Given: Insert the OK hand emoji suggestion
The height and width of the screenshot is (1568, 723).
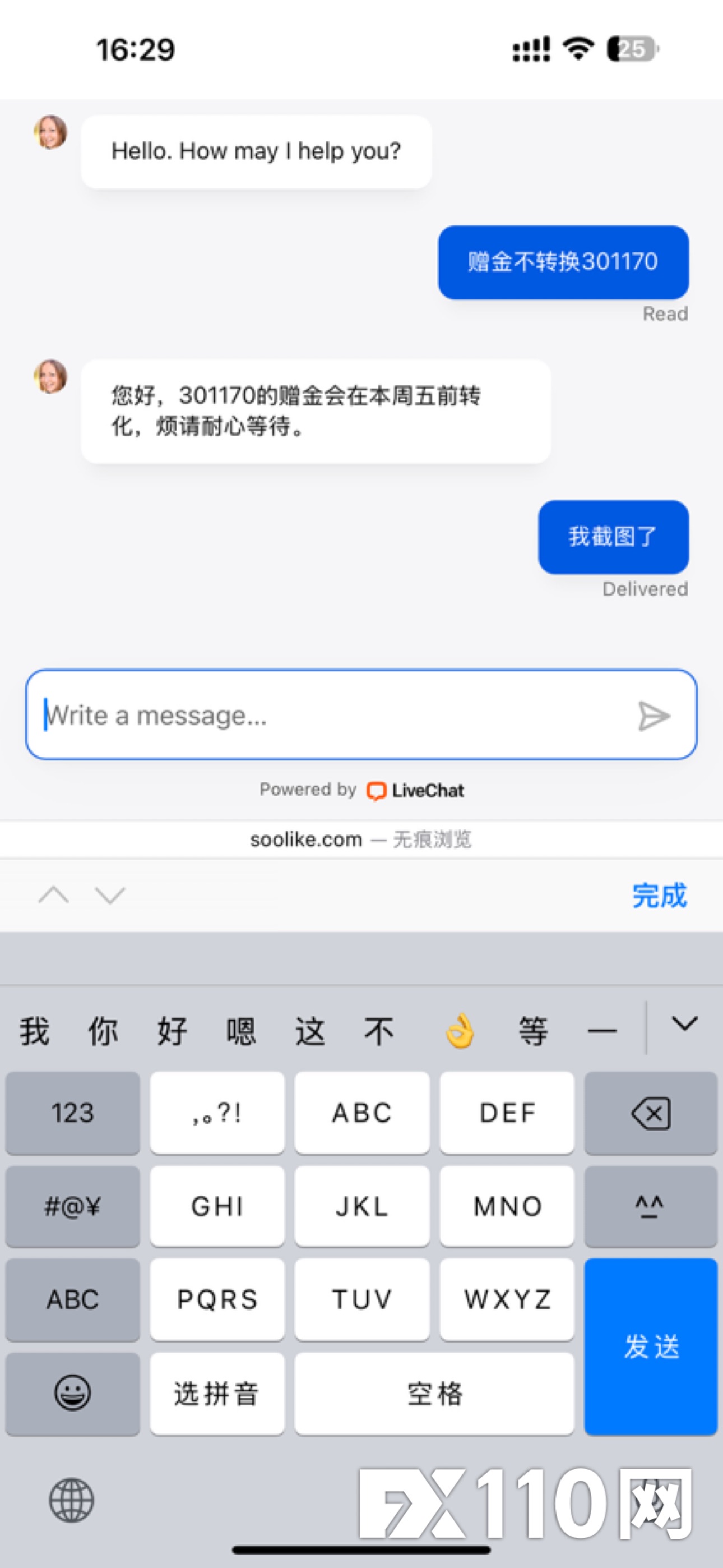Looking at the screenshot, I should (460, 1031).
